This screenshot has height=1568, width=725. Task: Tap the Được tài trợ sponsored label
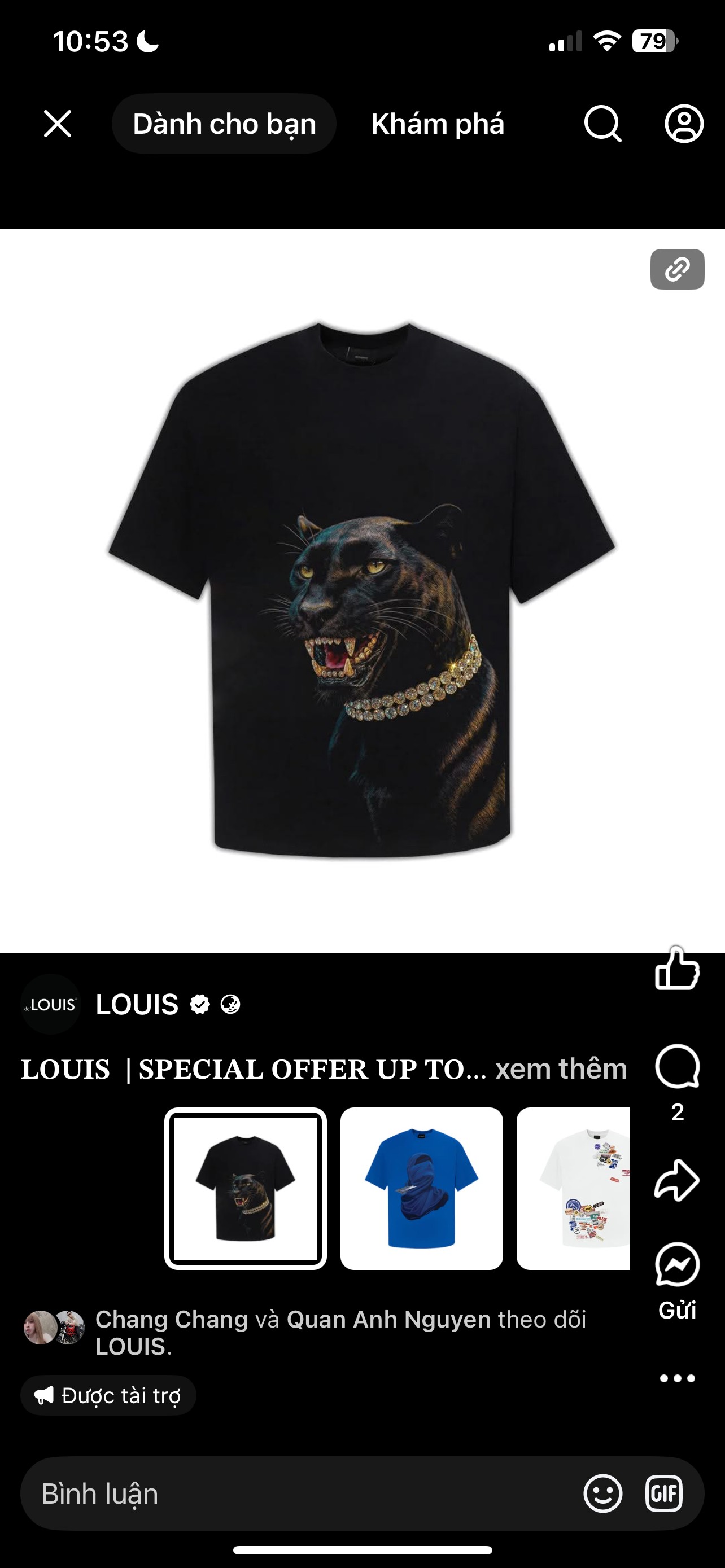tap(108, 1395)
